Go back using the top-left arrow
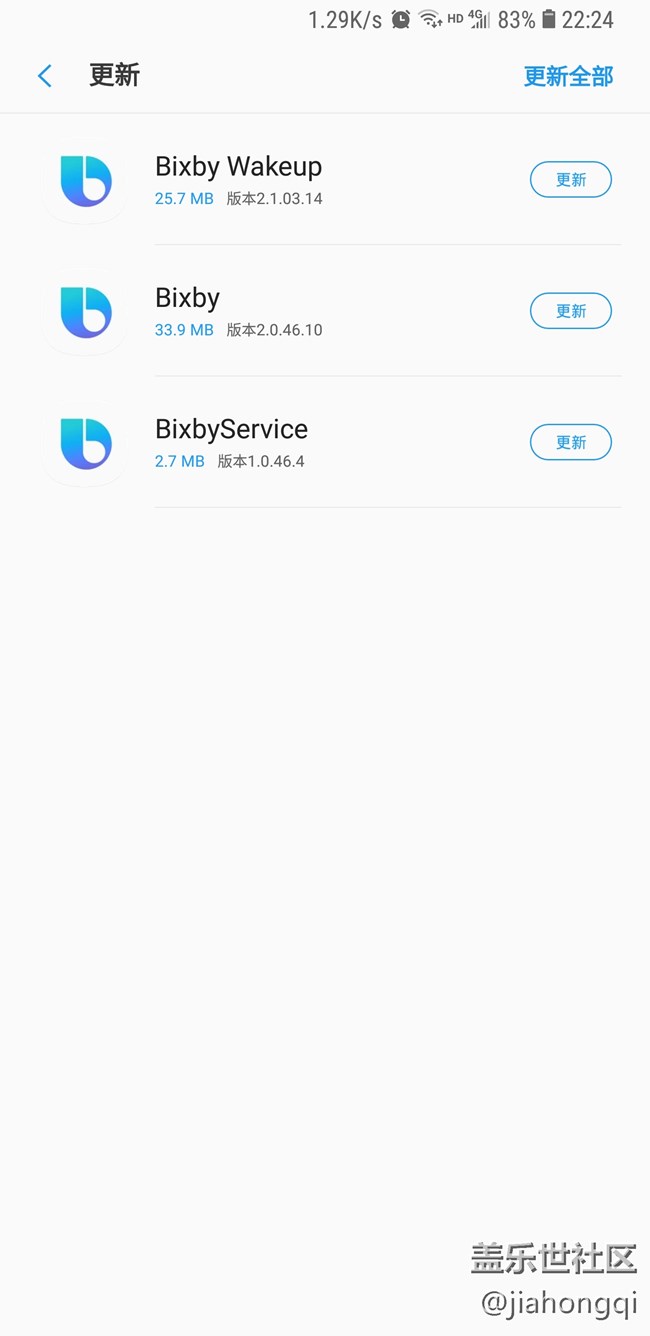This screenshot has height=1336, width=650. point(44,76)
